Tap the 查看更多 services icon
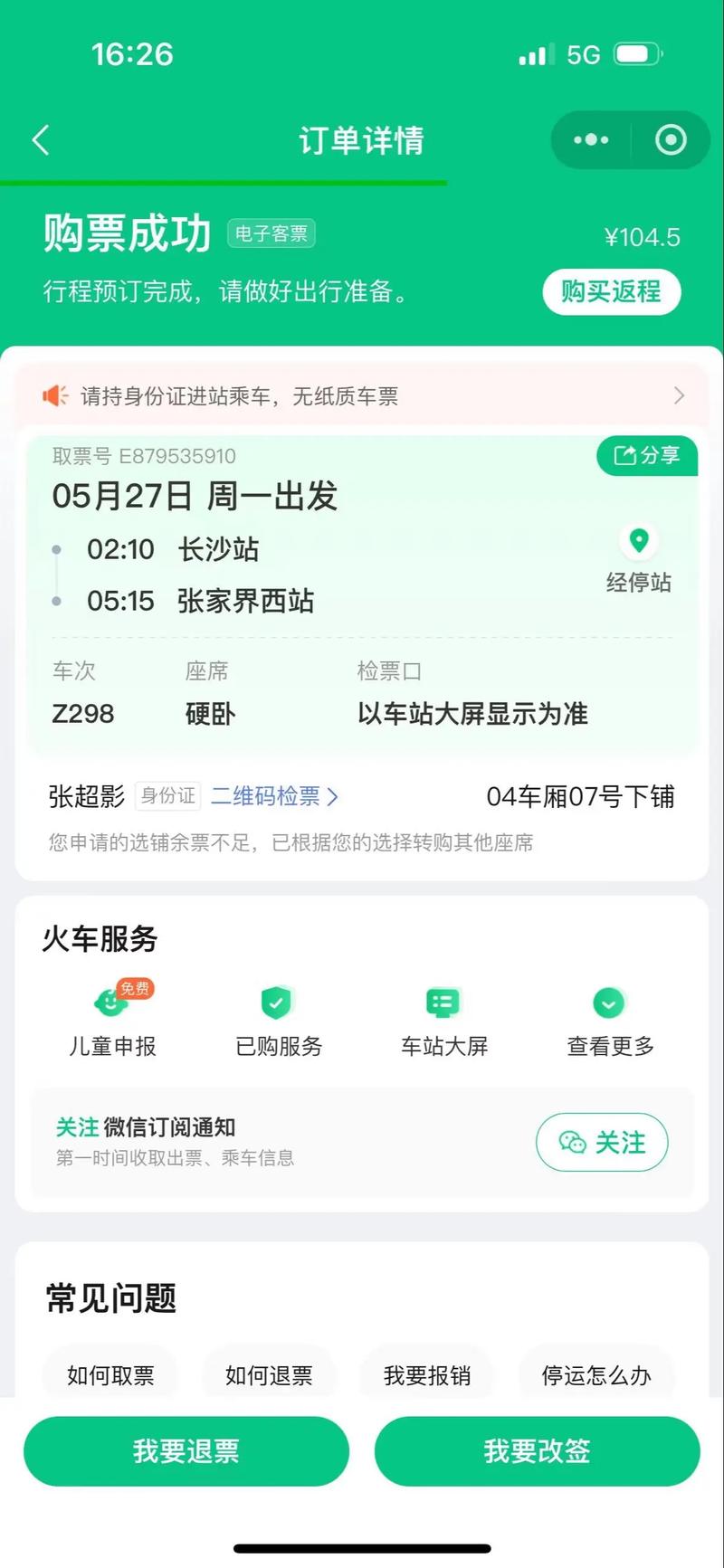The width and height of the screenshot is (724, 1568). (x=608, y=1004)
